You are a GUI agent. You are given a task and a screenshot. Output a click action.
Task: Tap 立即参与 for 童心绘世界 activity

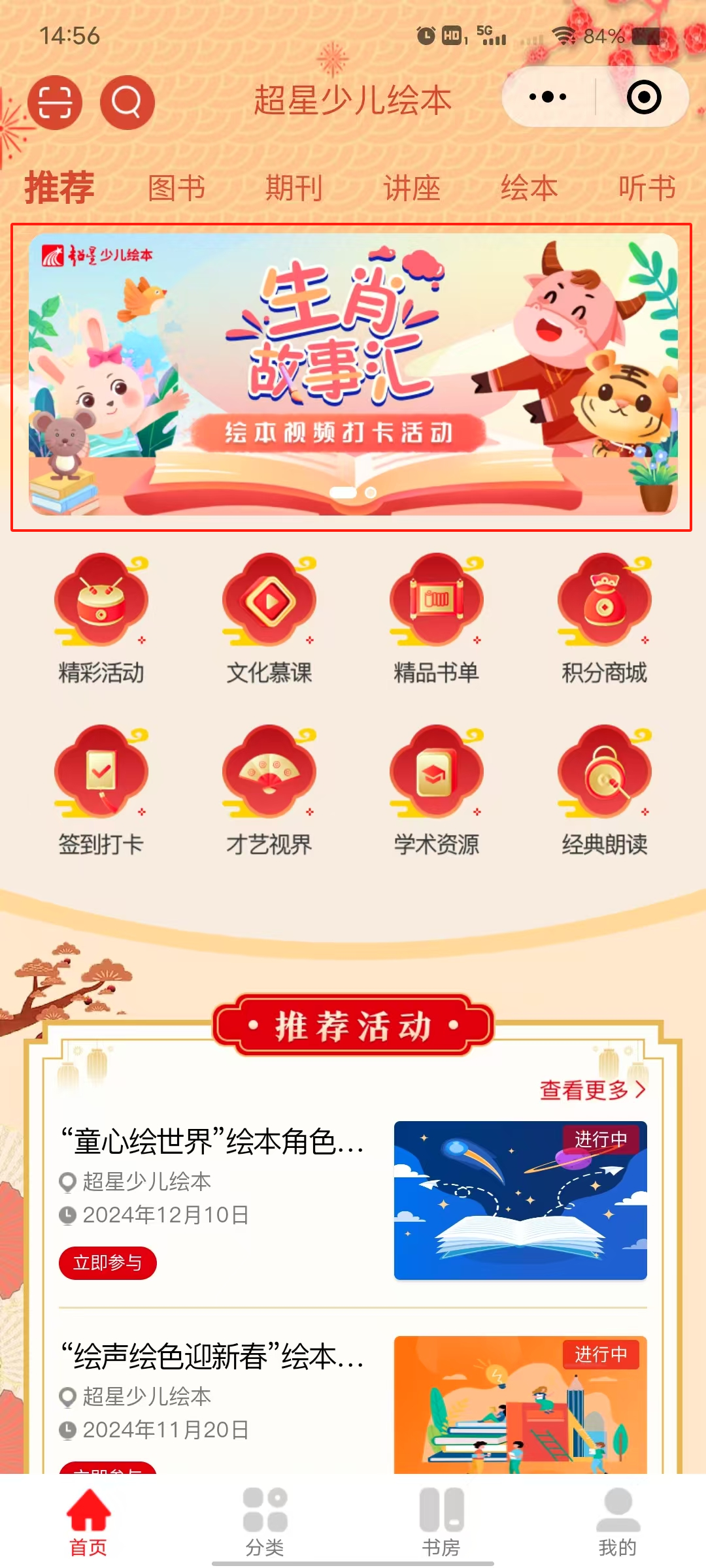[x=108, y=1263]
